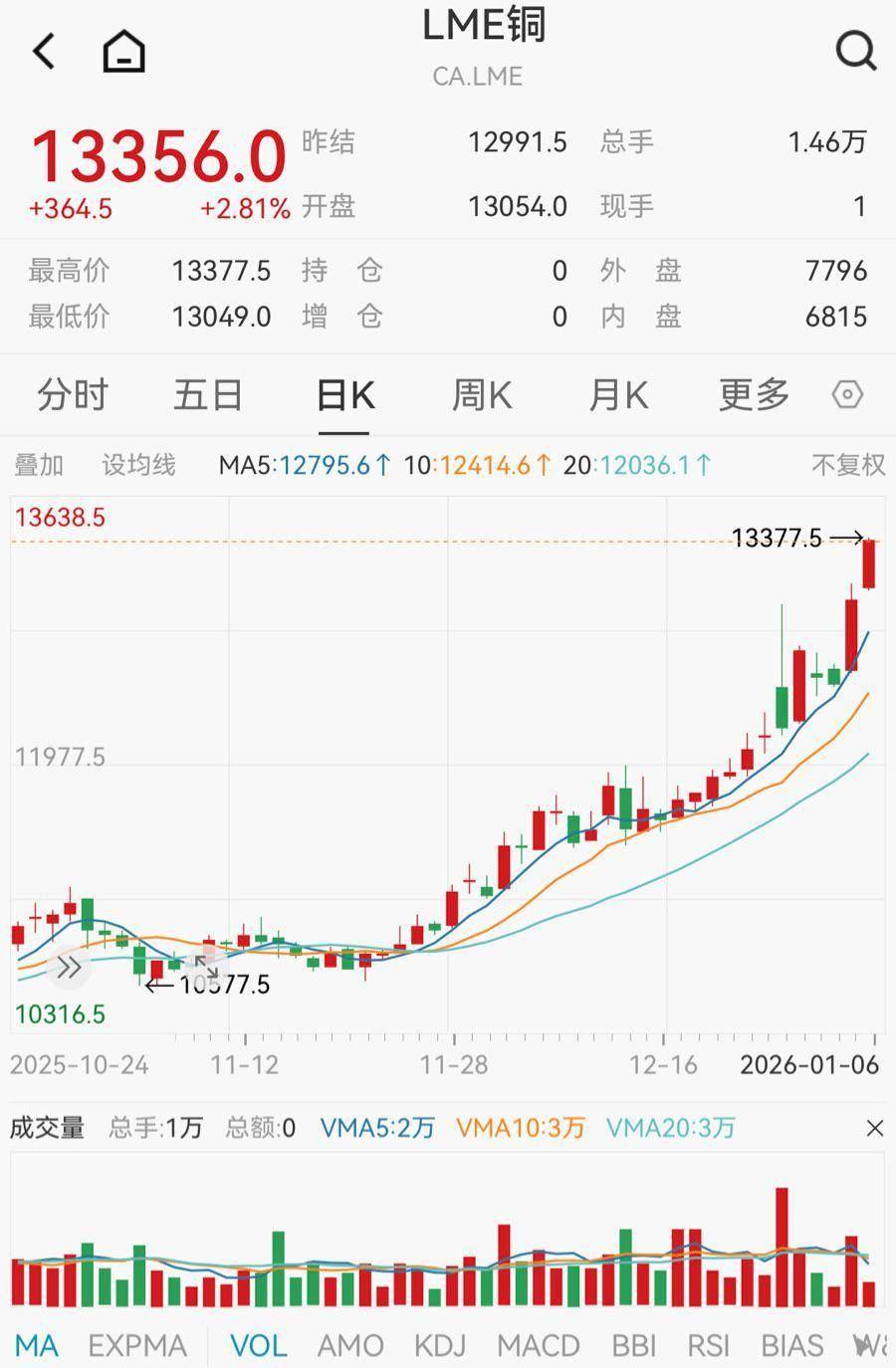Screen dimensions: 896x1368
Task: Open chart settings hexagon icon
Action: click(847, 395)
